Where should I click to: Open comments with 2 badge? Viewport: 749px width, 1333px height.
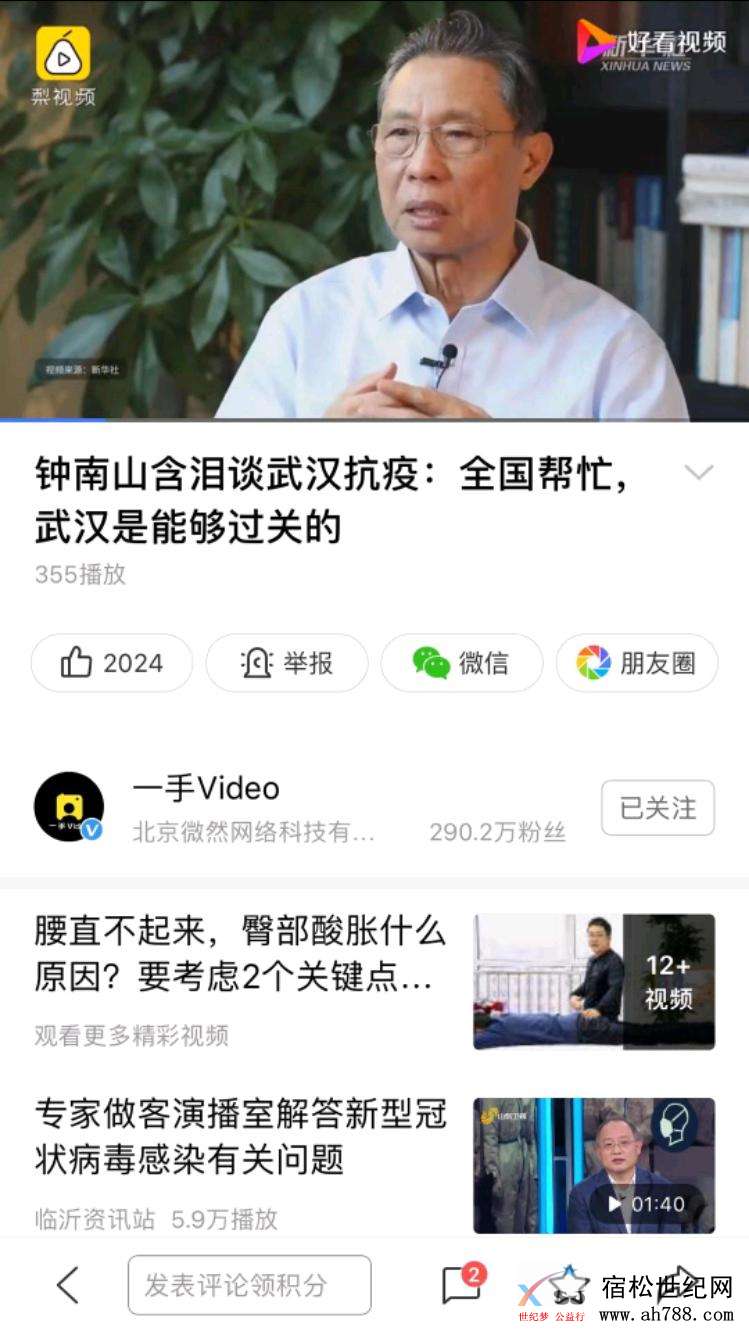click(460, 1285)
